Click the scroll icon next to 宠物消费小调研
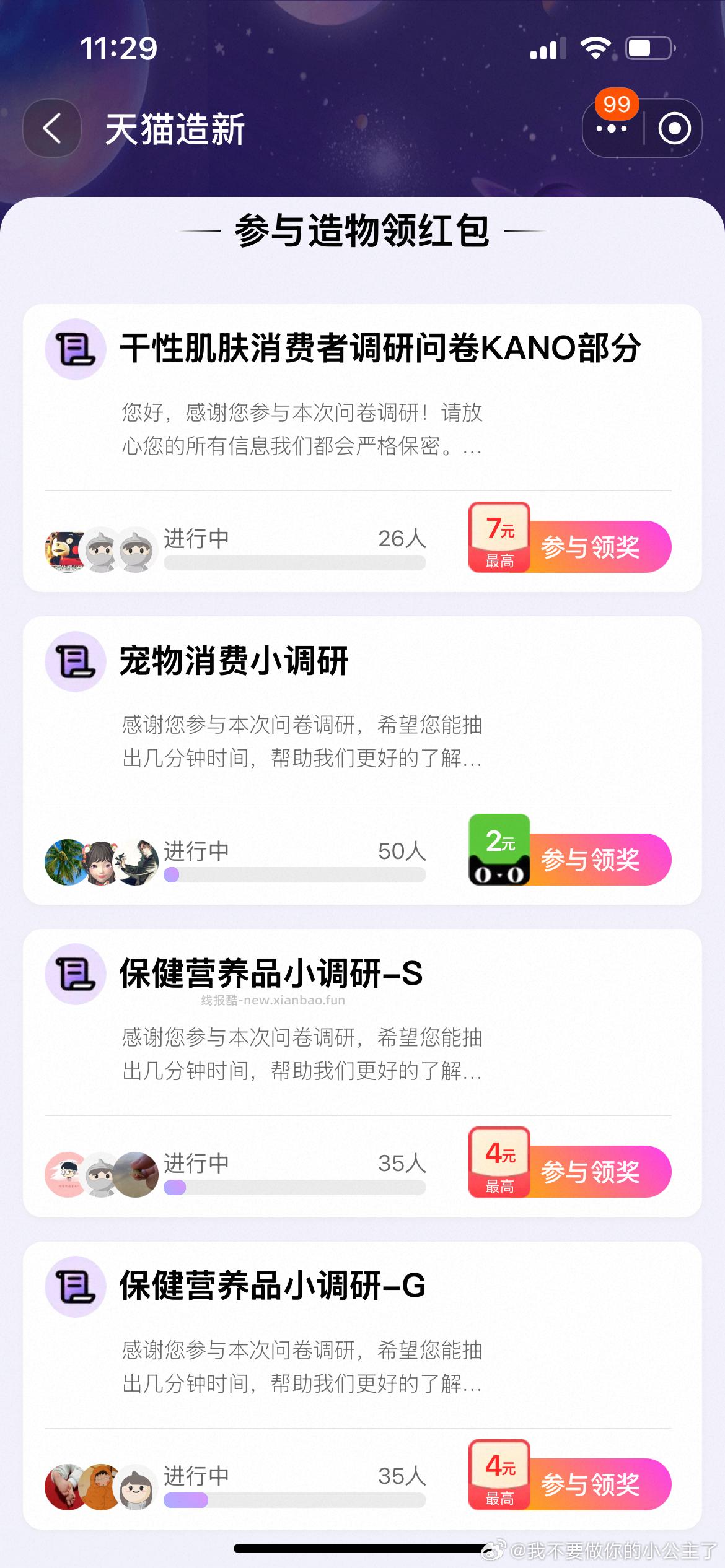The image size is (725, 1568). [x=76, y=663]
